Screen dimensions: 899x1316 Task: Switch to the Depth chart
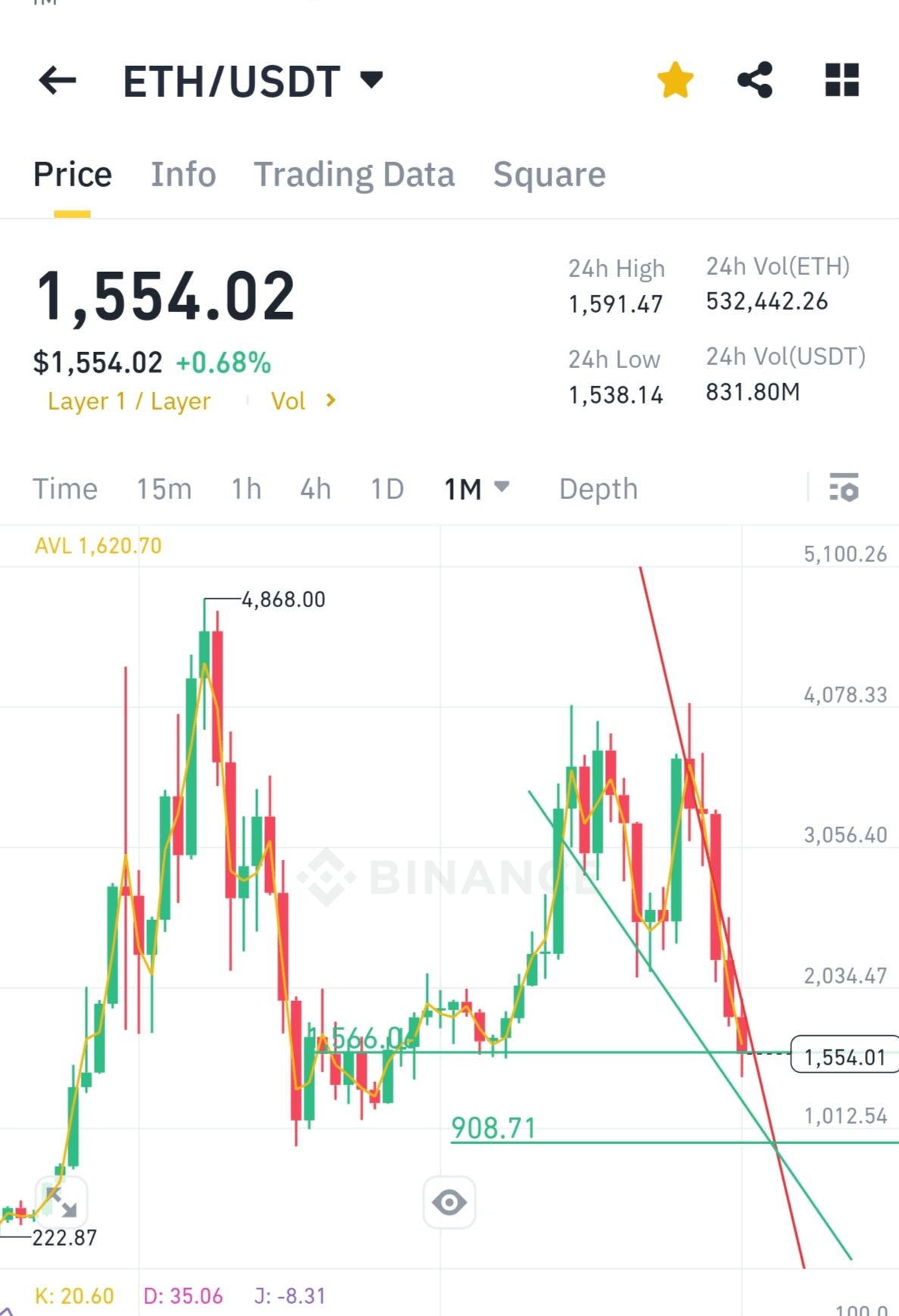pyautogui.click(x=598, y=489)
